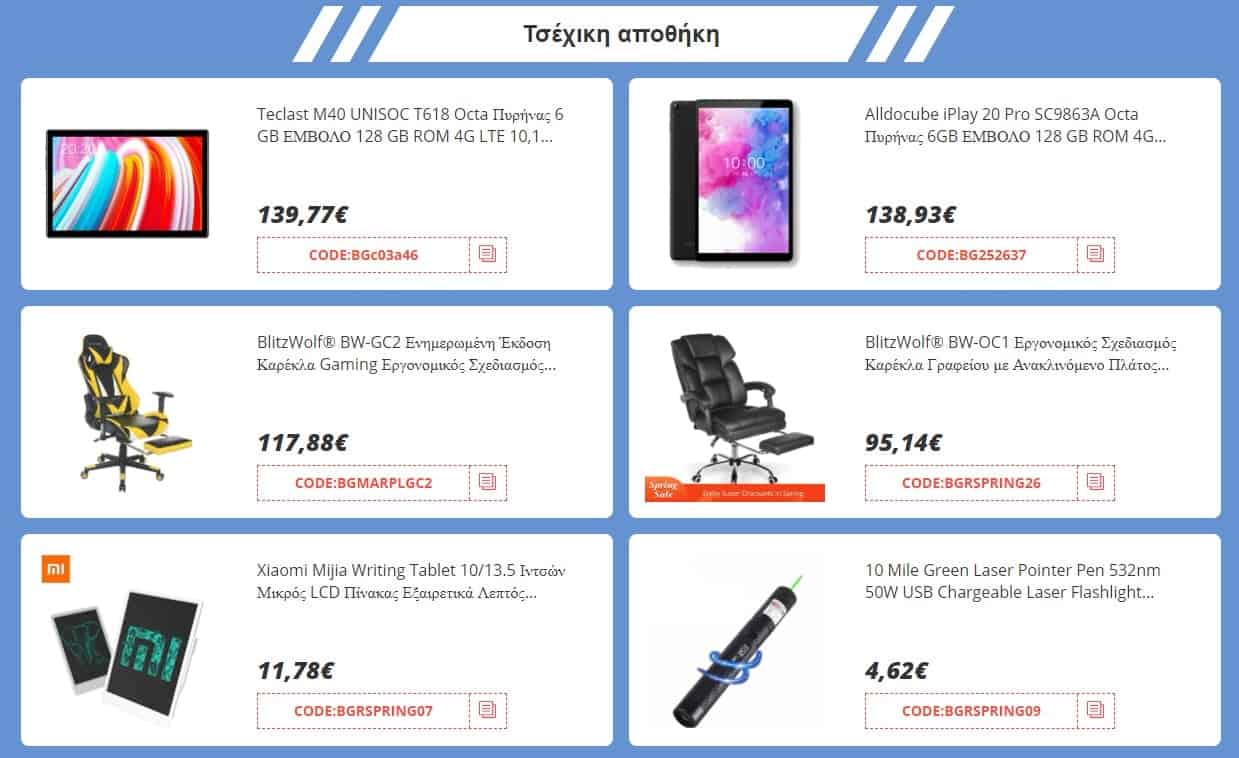Image resolution: width=1239 pixels, height=758 pixels.
Task: Copy coupon code BGRSPRING26
Action: click(x=1096, y=483)
